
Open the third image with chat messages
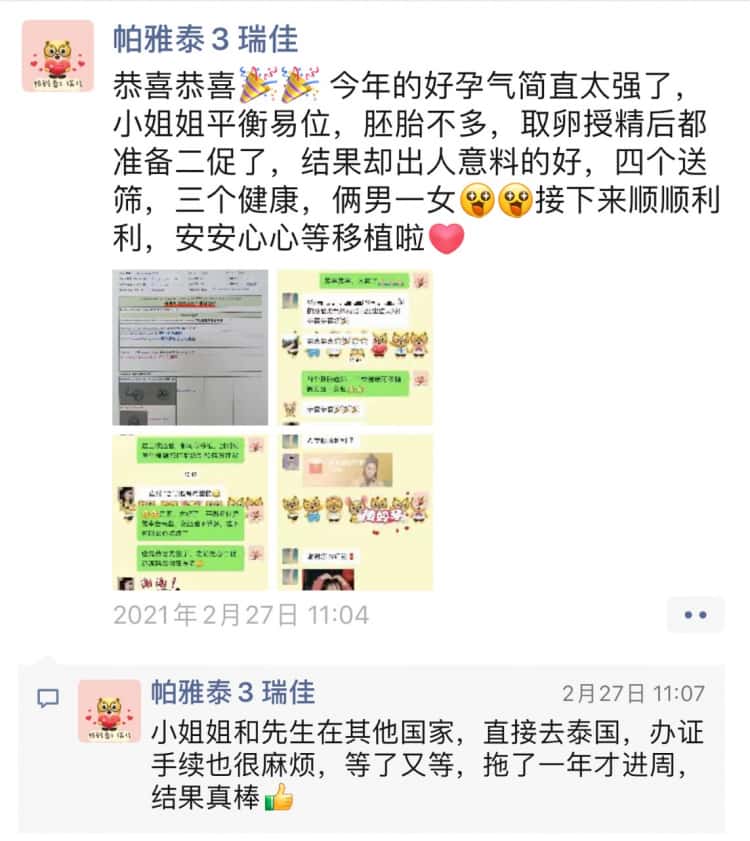click(190, 511)
